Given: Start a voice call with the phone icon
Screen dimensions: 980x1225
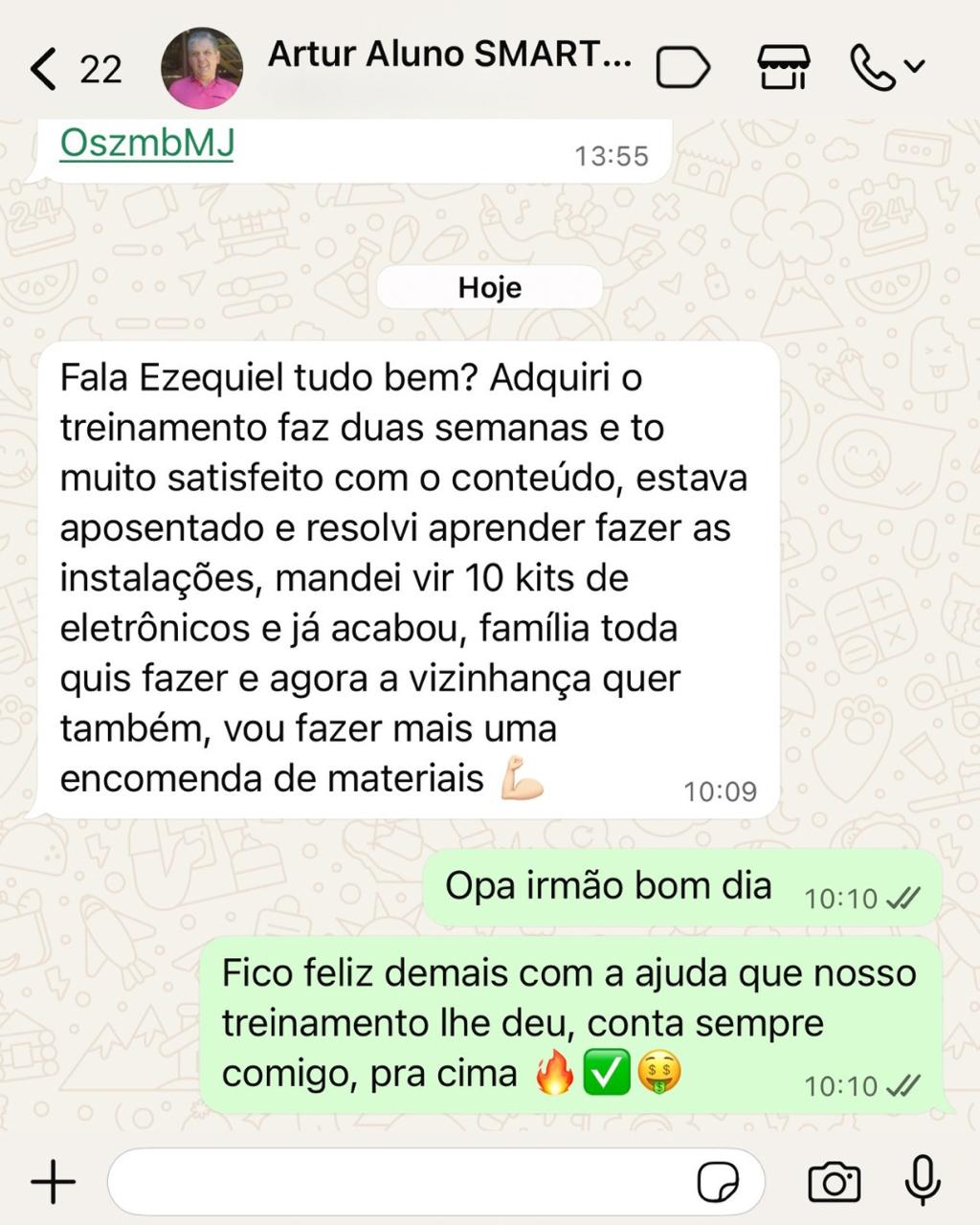Looking at the screenshot, I should point(871,65).
